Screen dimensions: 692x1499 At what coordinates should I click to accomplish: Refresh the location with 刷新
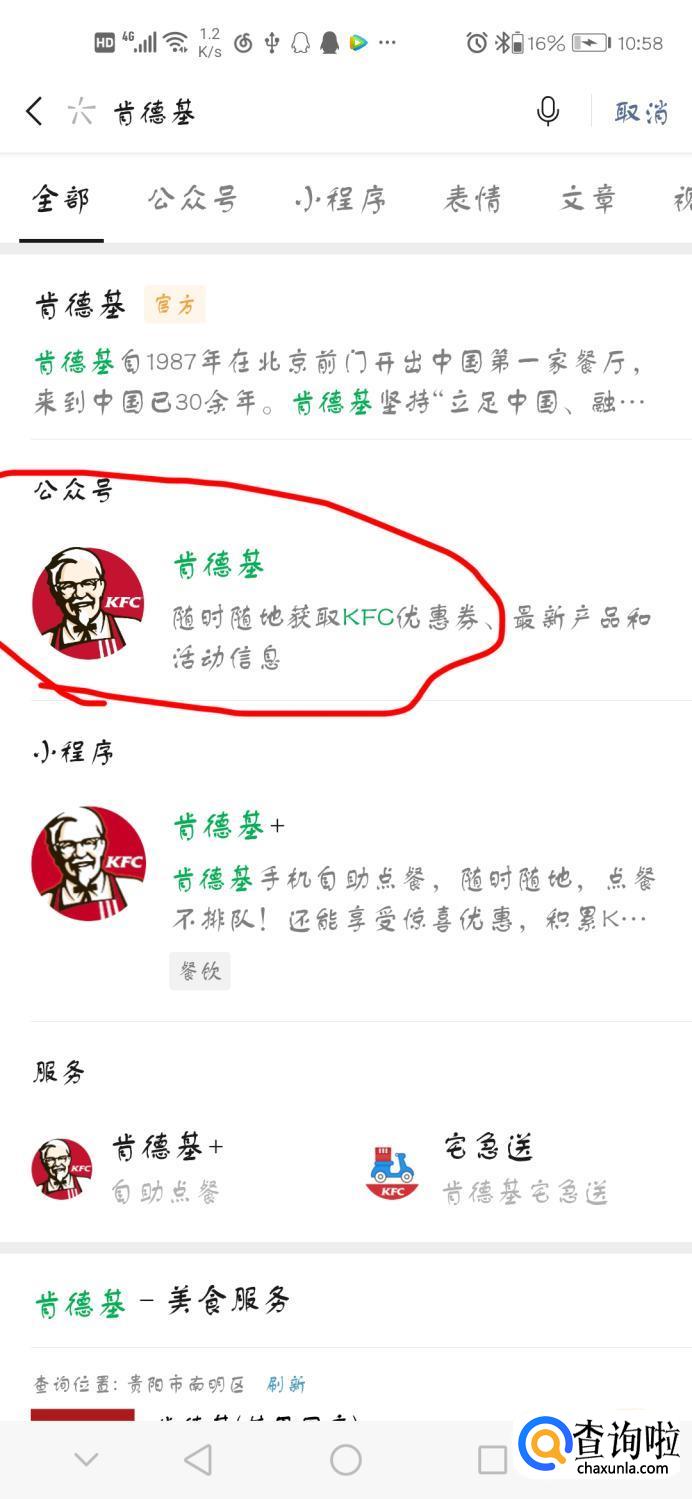(x=286, y=1384)
